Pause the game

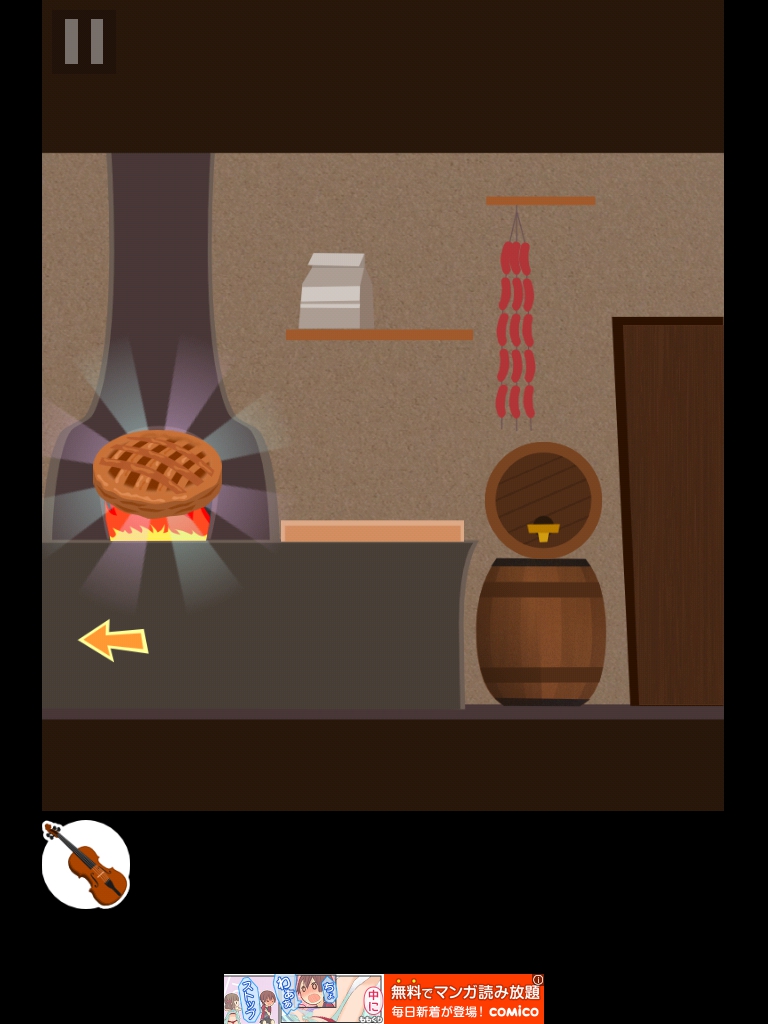(x=84, y=42)
